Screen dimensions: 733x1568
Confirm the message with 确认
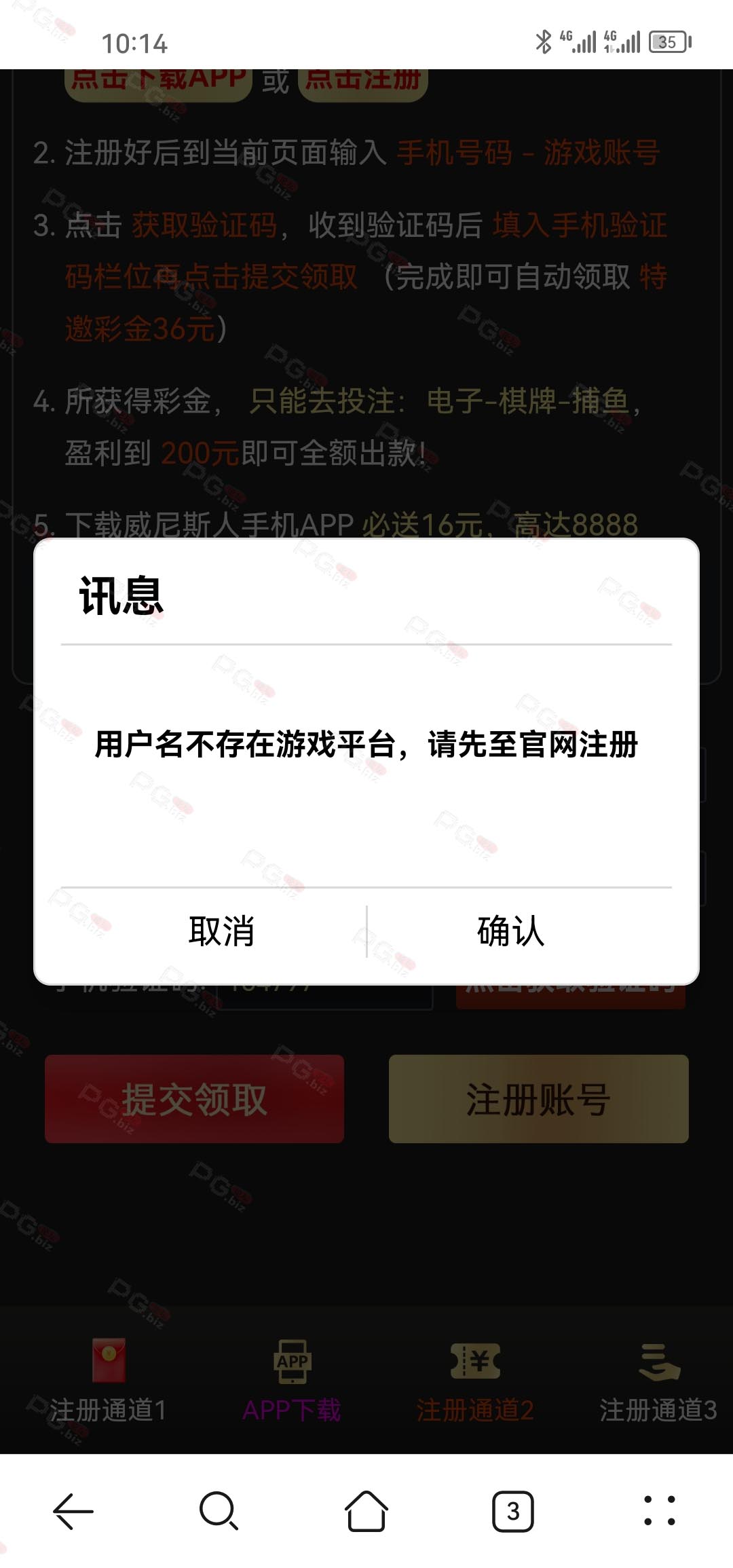pos(510,931)
